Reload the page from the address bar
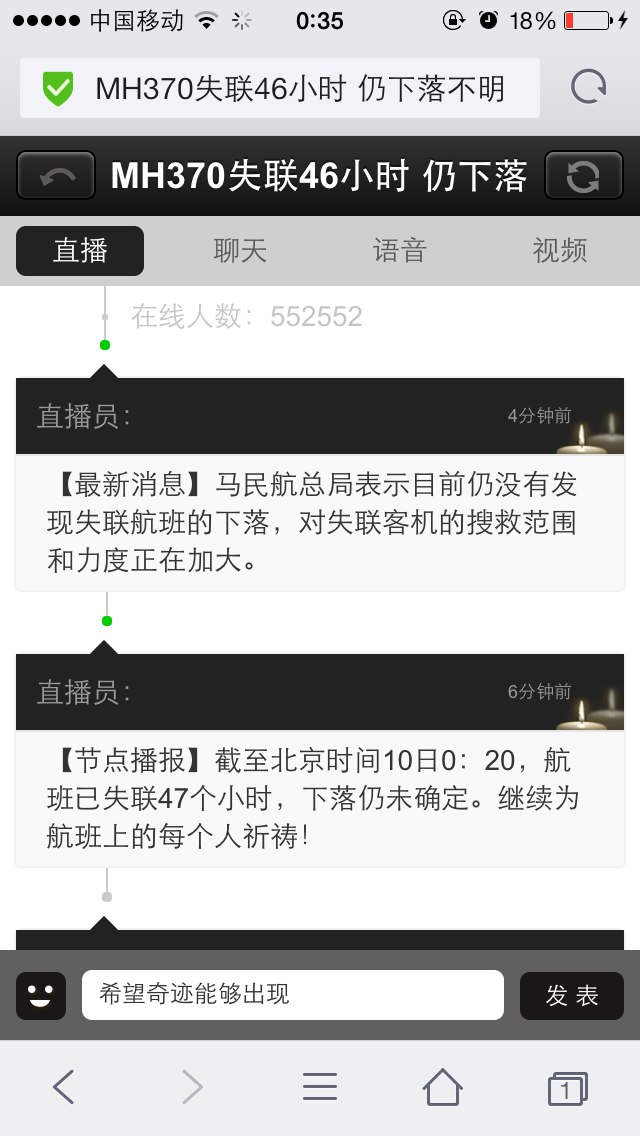The height and width of the screenshot is (1136, 640). (x=588, y=88)
